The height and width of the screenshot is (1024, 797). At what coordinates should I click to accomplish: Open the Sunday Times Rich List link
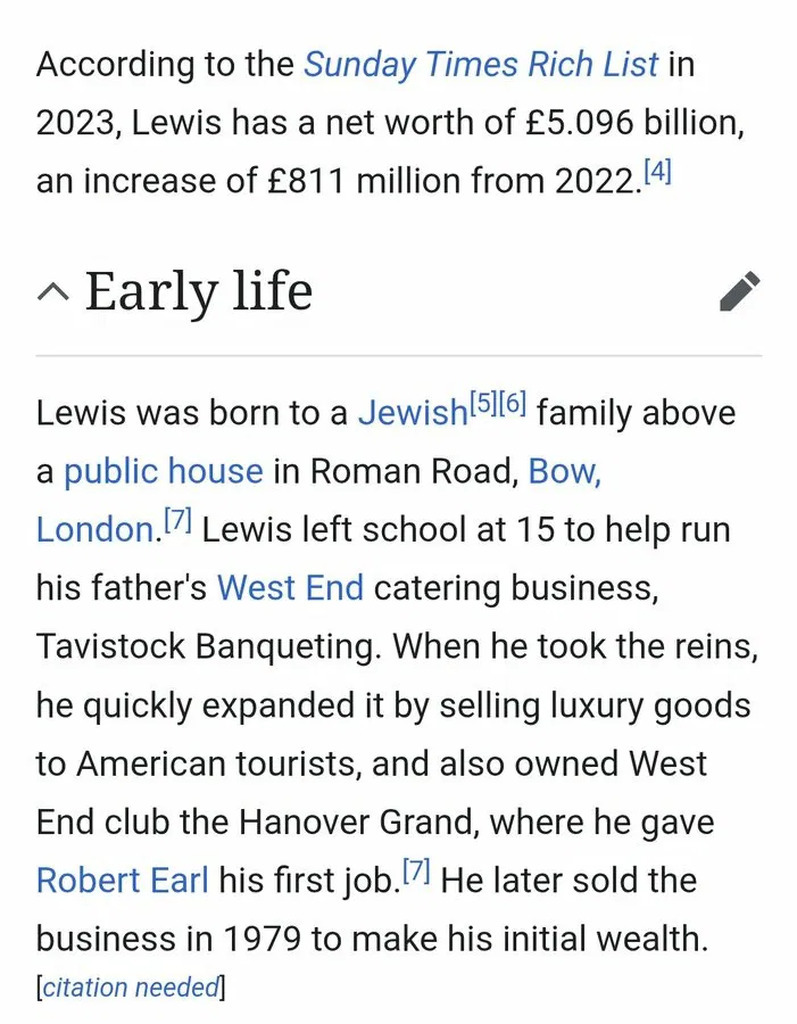481,65
